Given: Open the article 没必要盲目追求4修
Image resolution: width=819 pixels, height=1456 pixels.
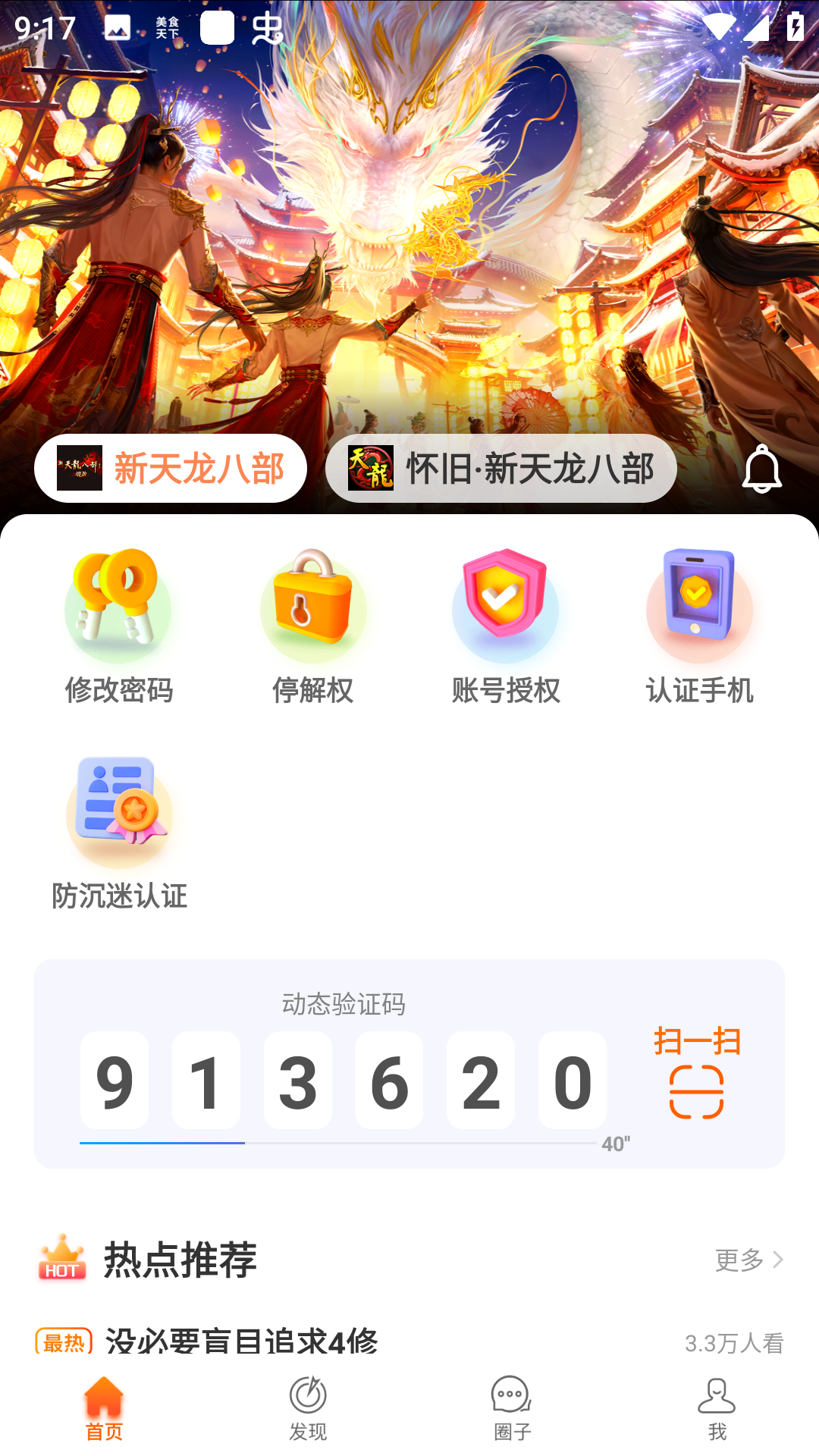Looking at the screenshot, I should click(x=242, y=1341).
